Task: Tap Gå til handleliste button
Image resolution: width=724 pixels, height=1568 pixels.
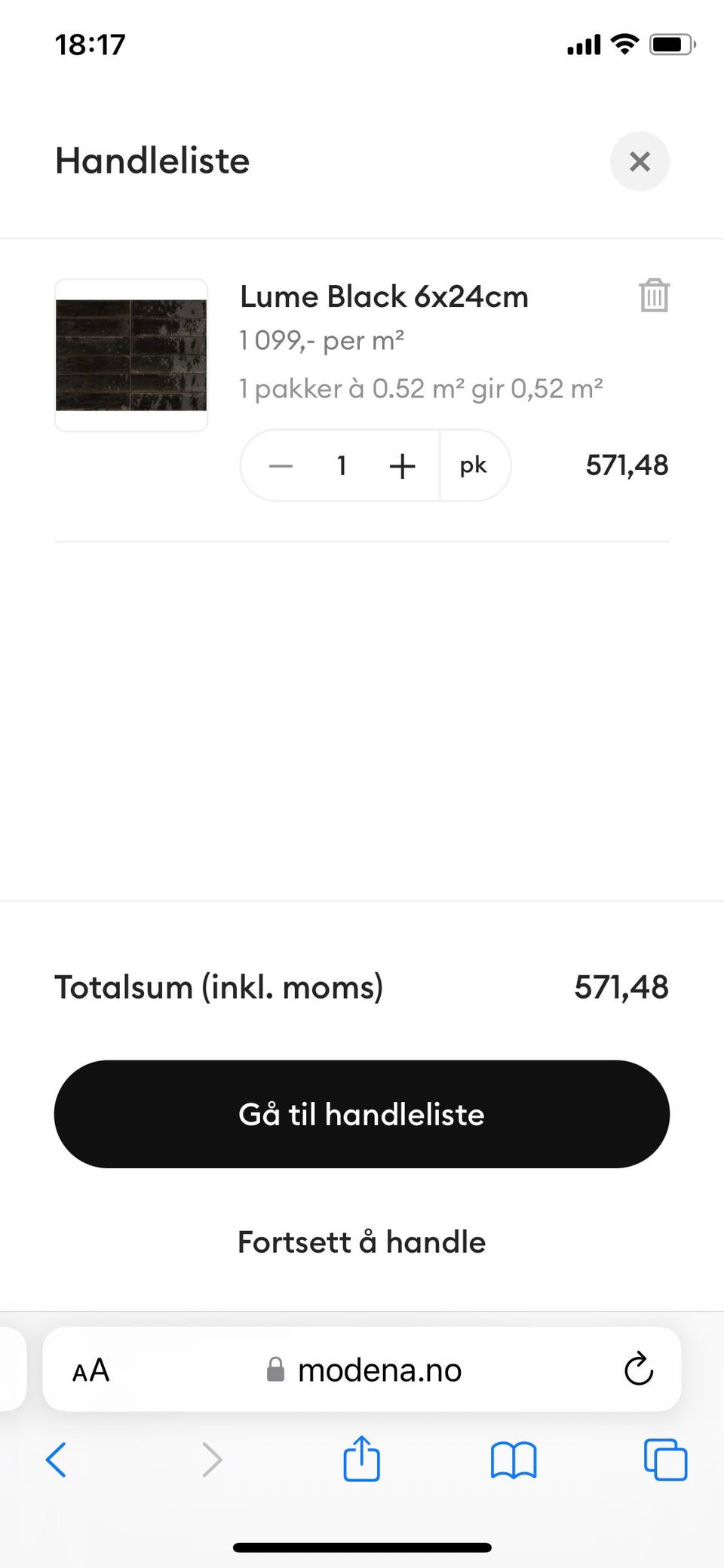Action: (361, 1114)
